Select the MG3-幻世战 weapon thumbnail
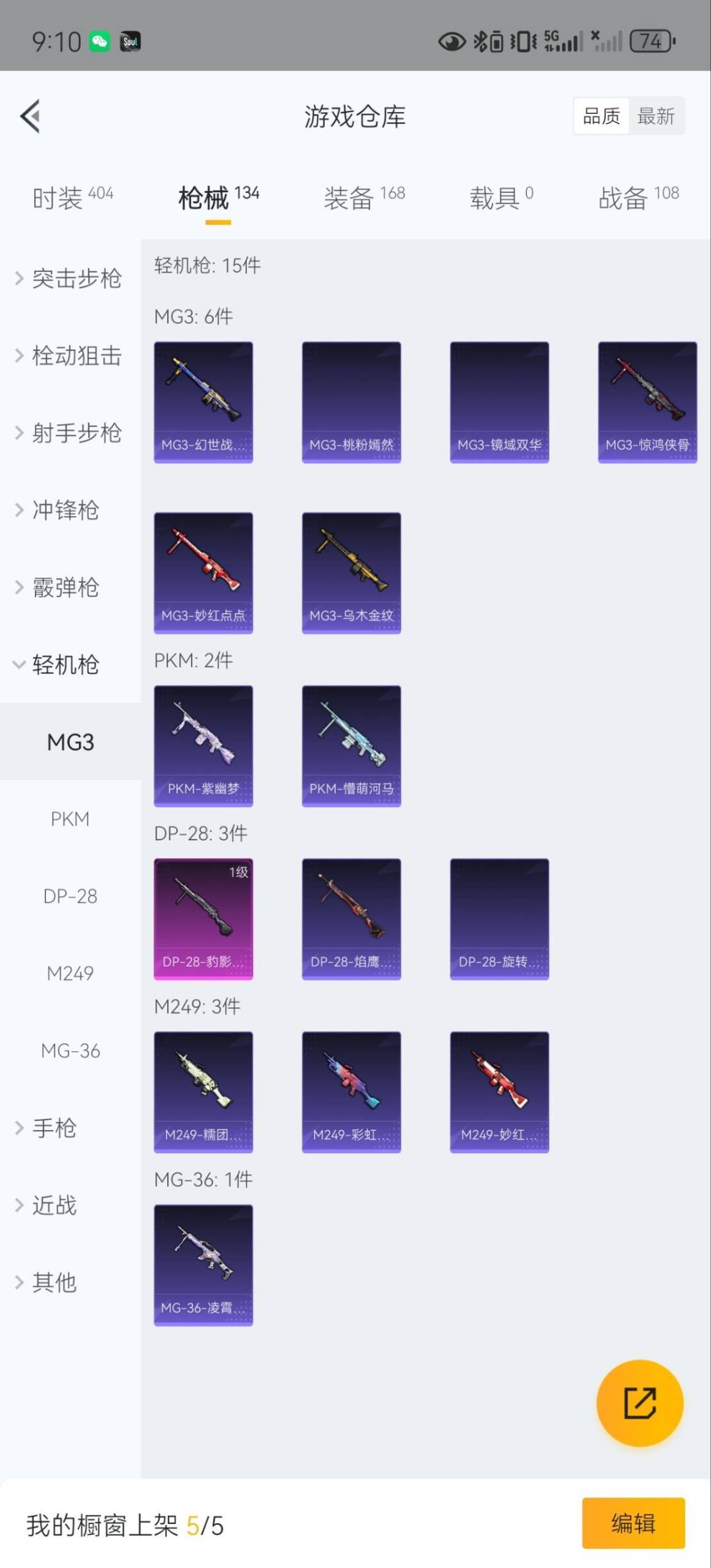The height and width of the screenshot is (1568, 711). pos(203,402)
